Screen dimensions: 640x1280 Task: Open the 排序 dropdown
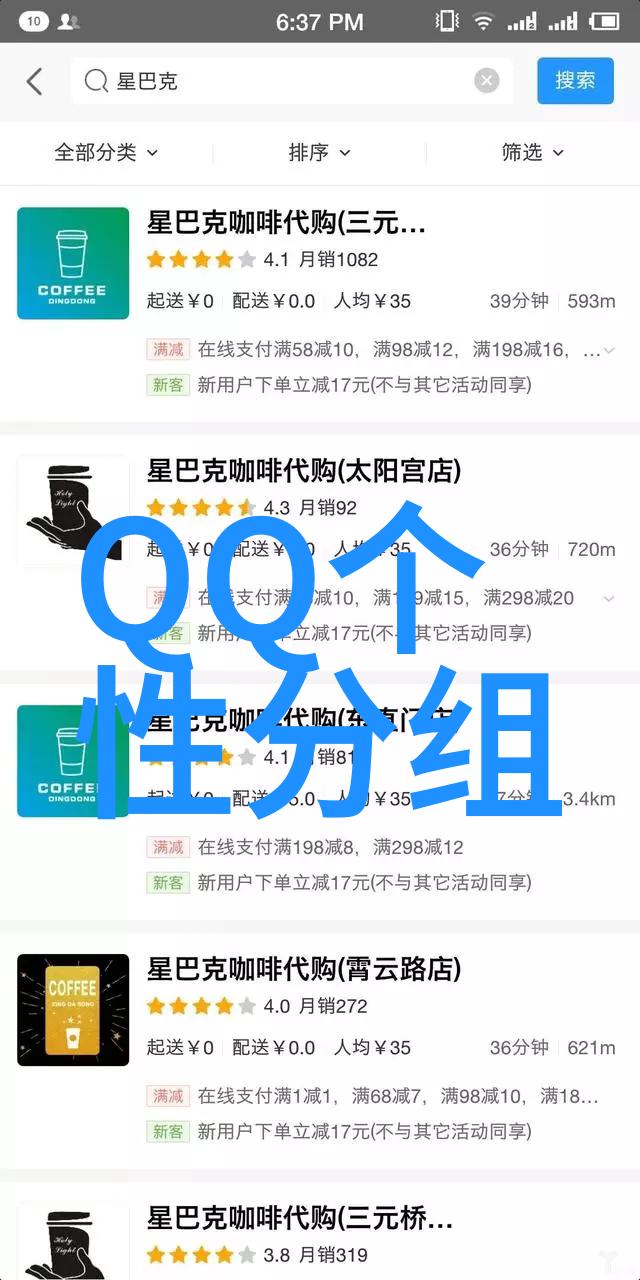319,152
